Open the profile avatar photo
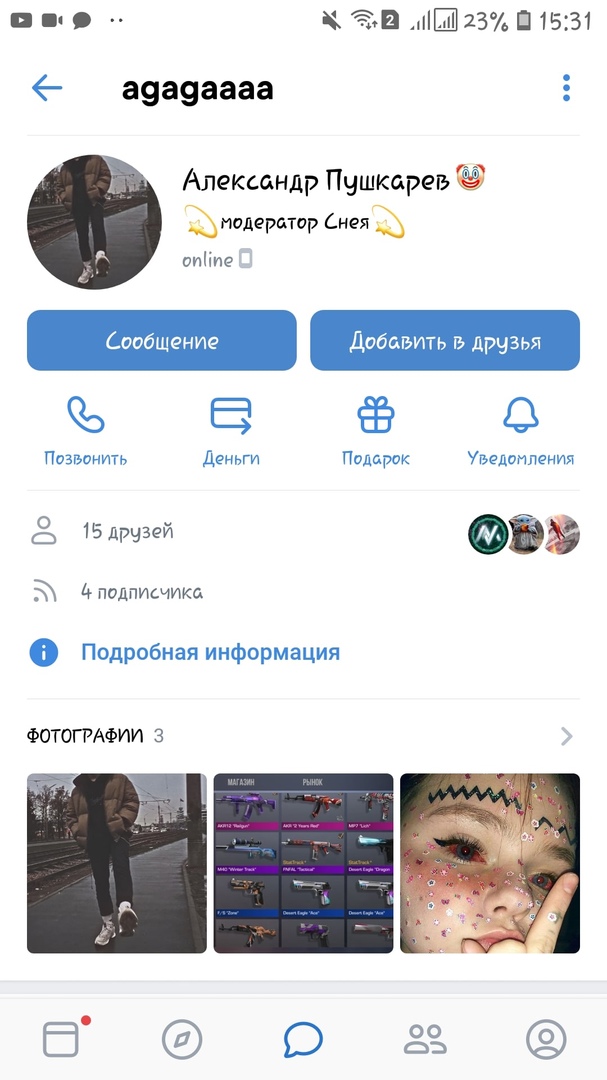Viewport: 607px width, 1080px height. [94, 222]
